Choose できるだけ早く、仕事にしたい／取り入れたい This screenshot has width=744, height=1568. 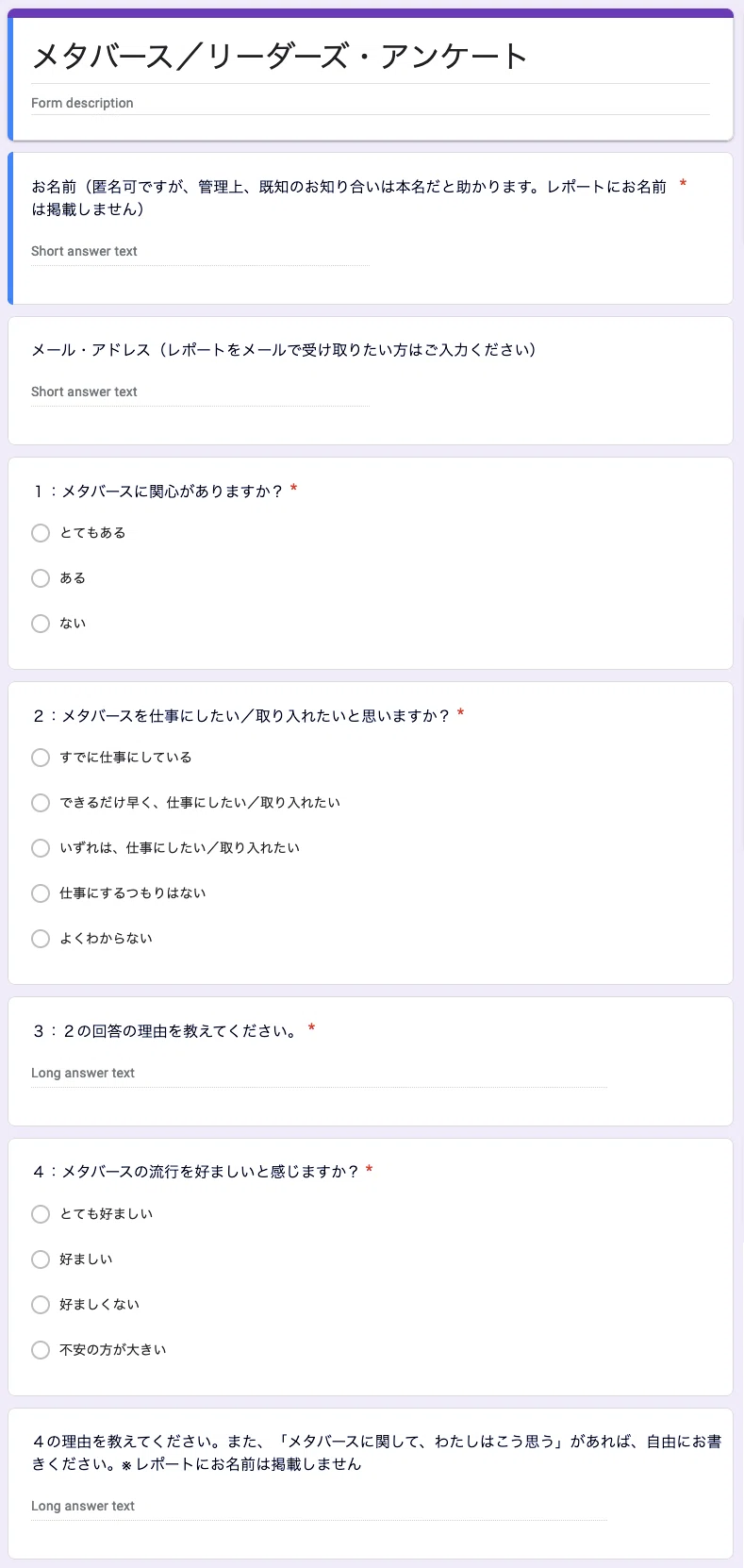[41, 803]
